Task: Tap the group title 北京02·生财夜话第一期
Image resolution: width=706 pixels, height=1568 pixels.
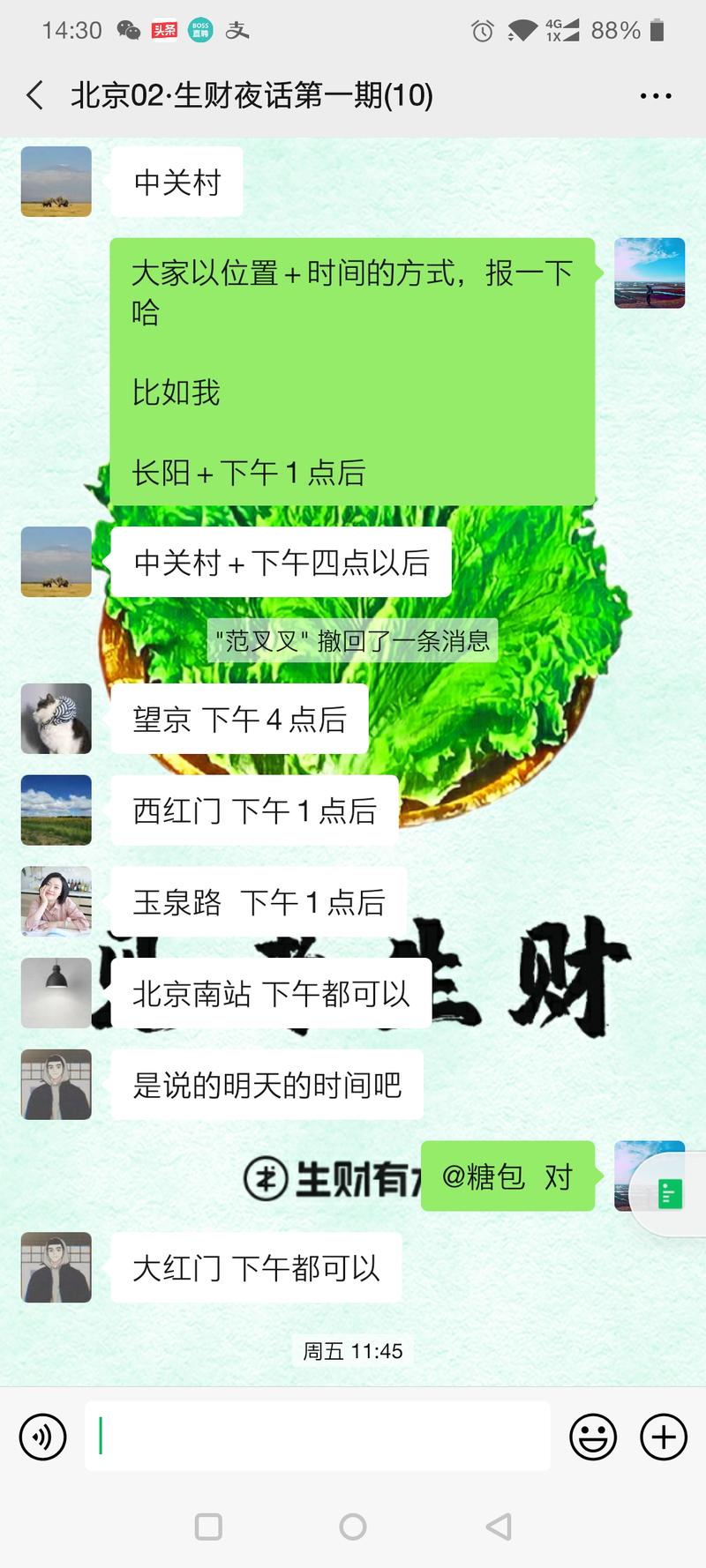Action: coord(250,97)
